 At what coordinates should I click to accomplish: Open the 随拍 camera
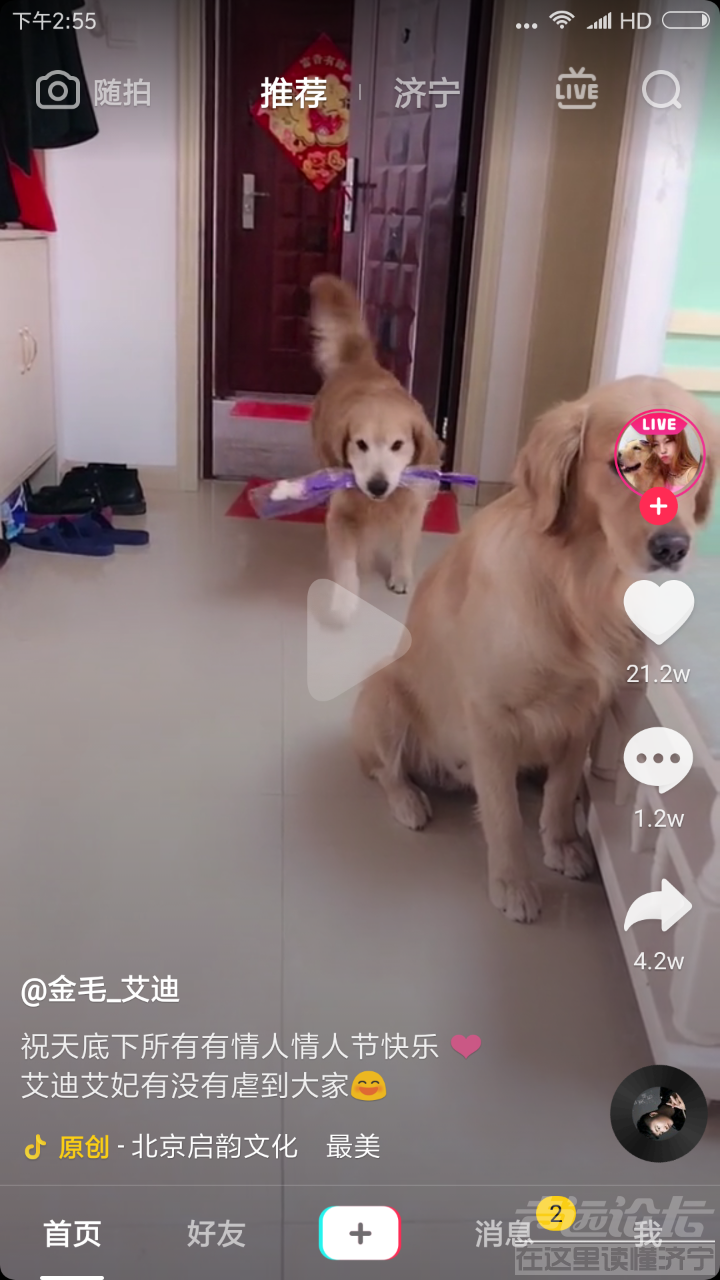pyautogui.click(x=92, y=92)
